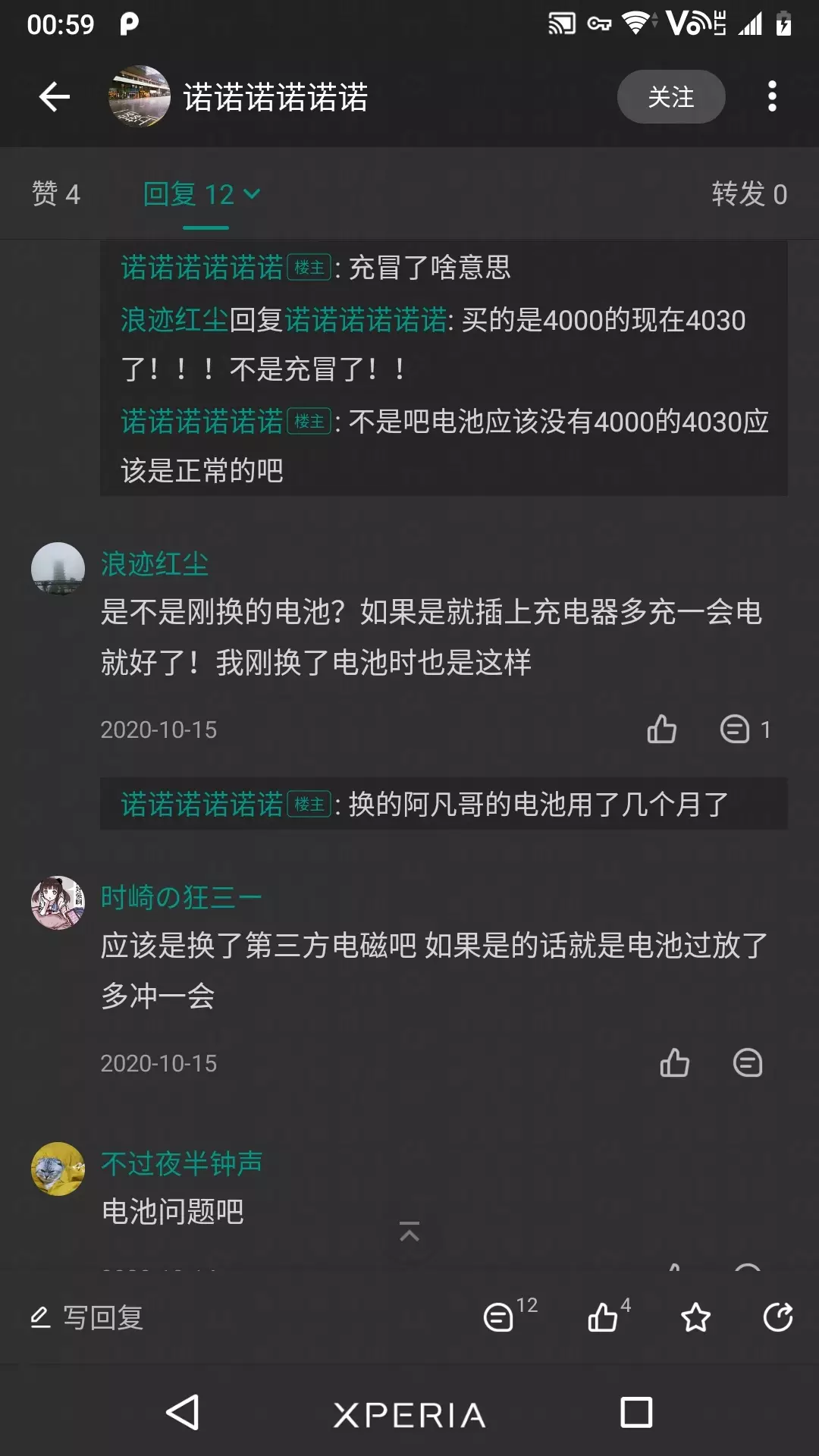Screen dimensions: 819x1456
Task: Tap the system recent apps square button
Action: coord(636,1413)
